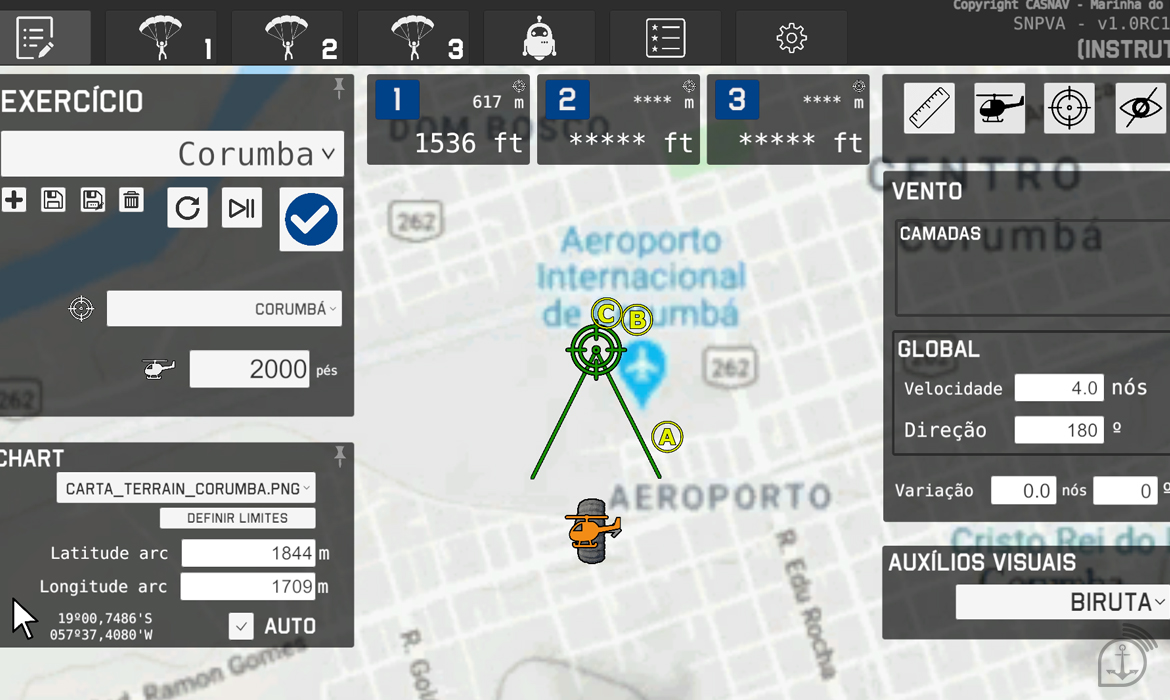Confirm exercise with the checkmark button
The width and height of the screenshot is (1170, 700).
pyautogui.click(x=311, y=219)
